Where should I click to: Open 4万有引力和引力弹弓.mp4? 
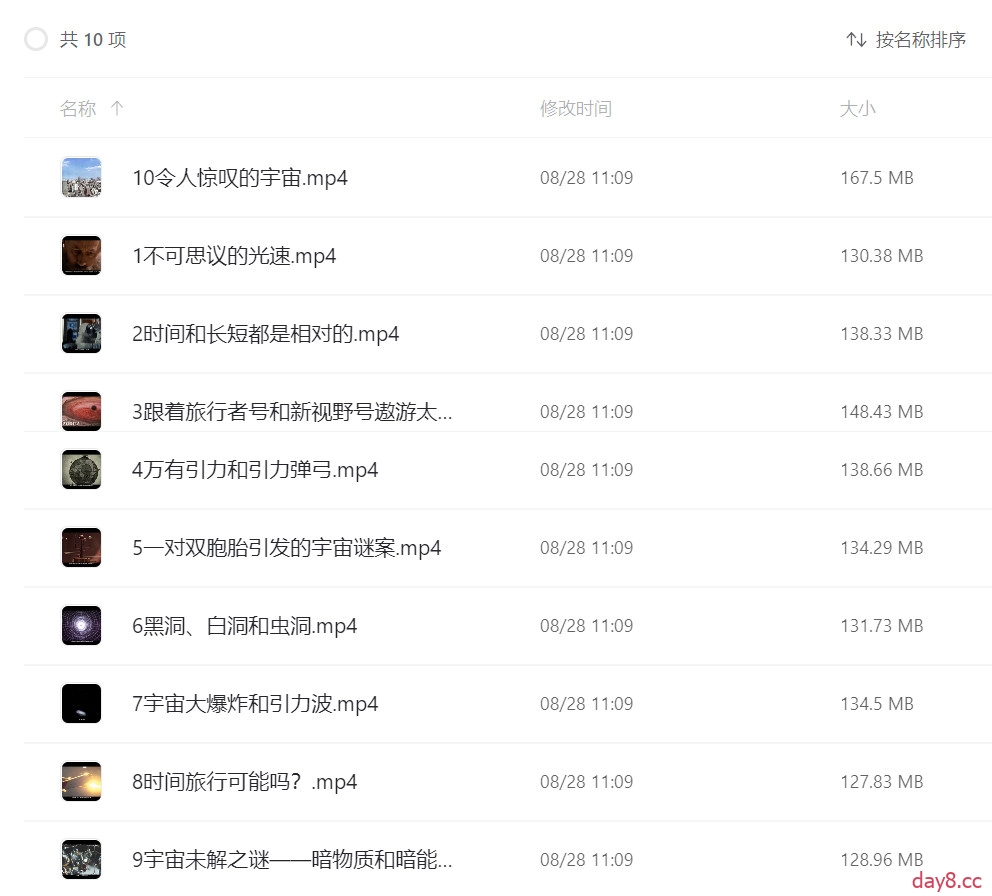pyautogui.click(x=255, y=470)
